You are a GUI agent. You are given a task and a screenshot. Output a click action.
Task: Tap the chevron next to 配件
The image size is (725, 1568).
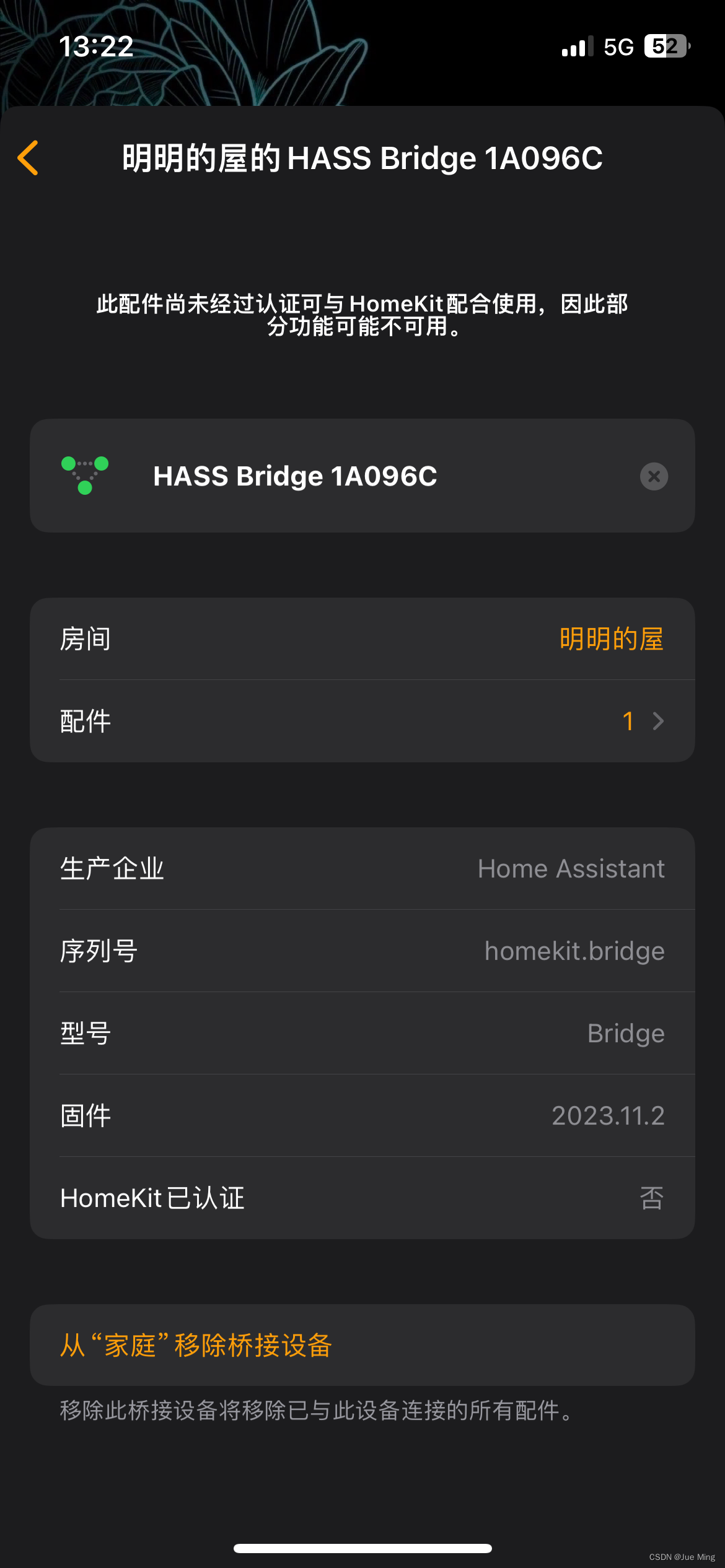pos(658,721)
